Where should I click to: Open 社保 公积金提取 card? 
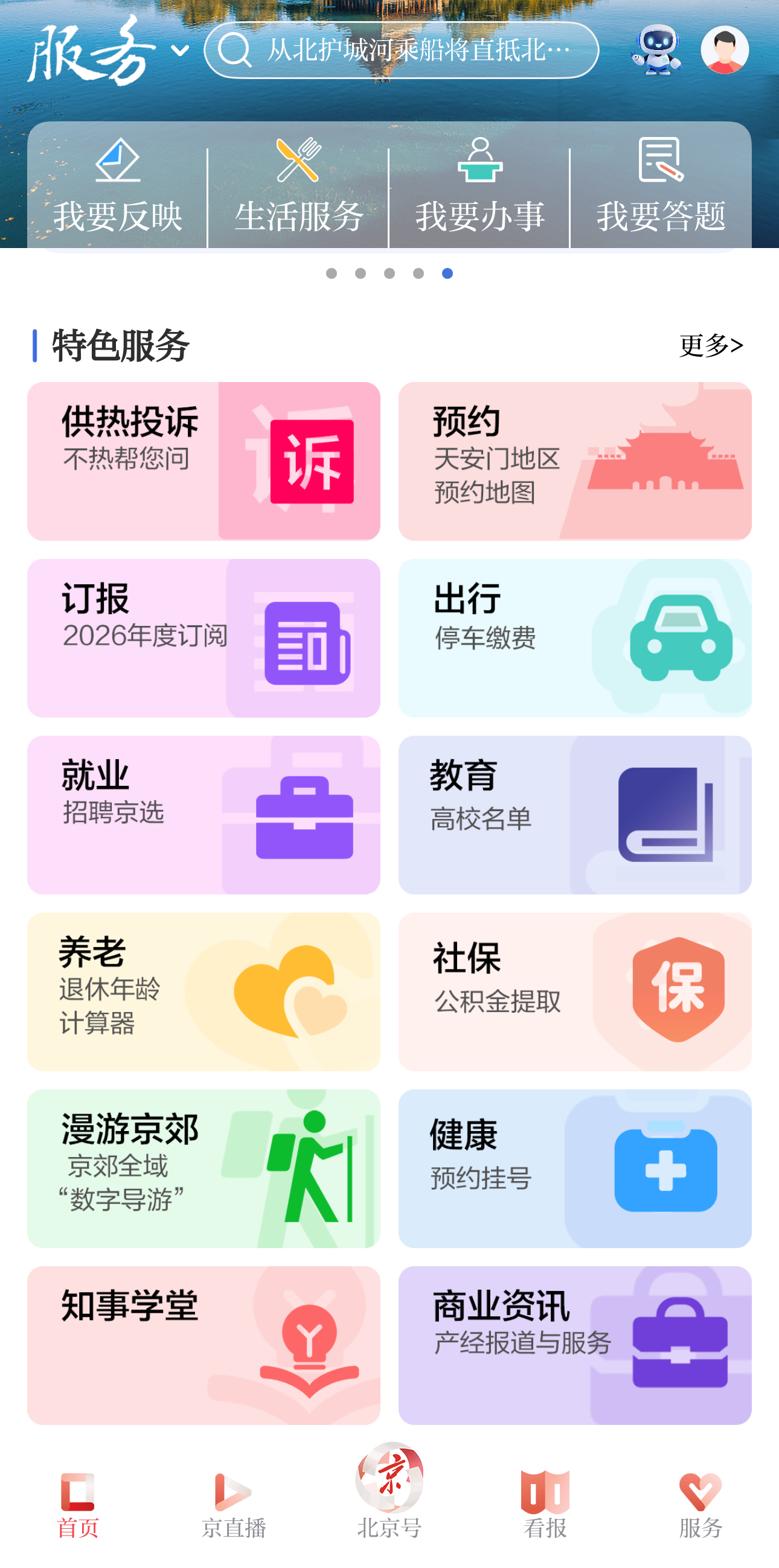coord(574,991)
